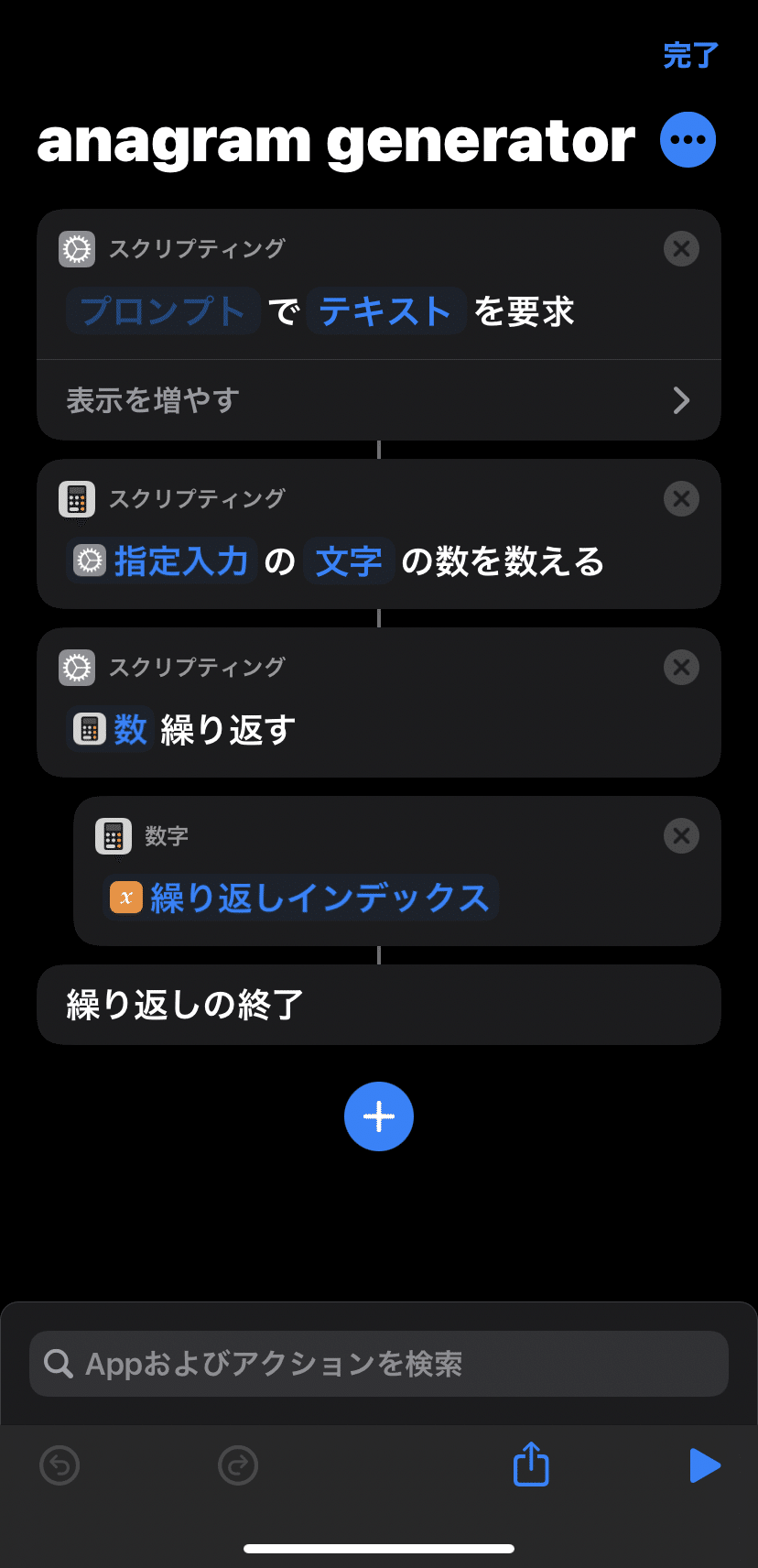Open the テキスト input type dropdown

(x=385, y=311)
